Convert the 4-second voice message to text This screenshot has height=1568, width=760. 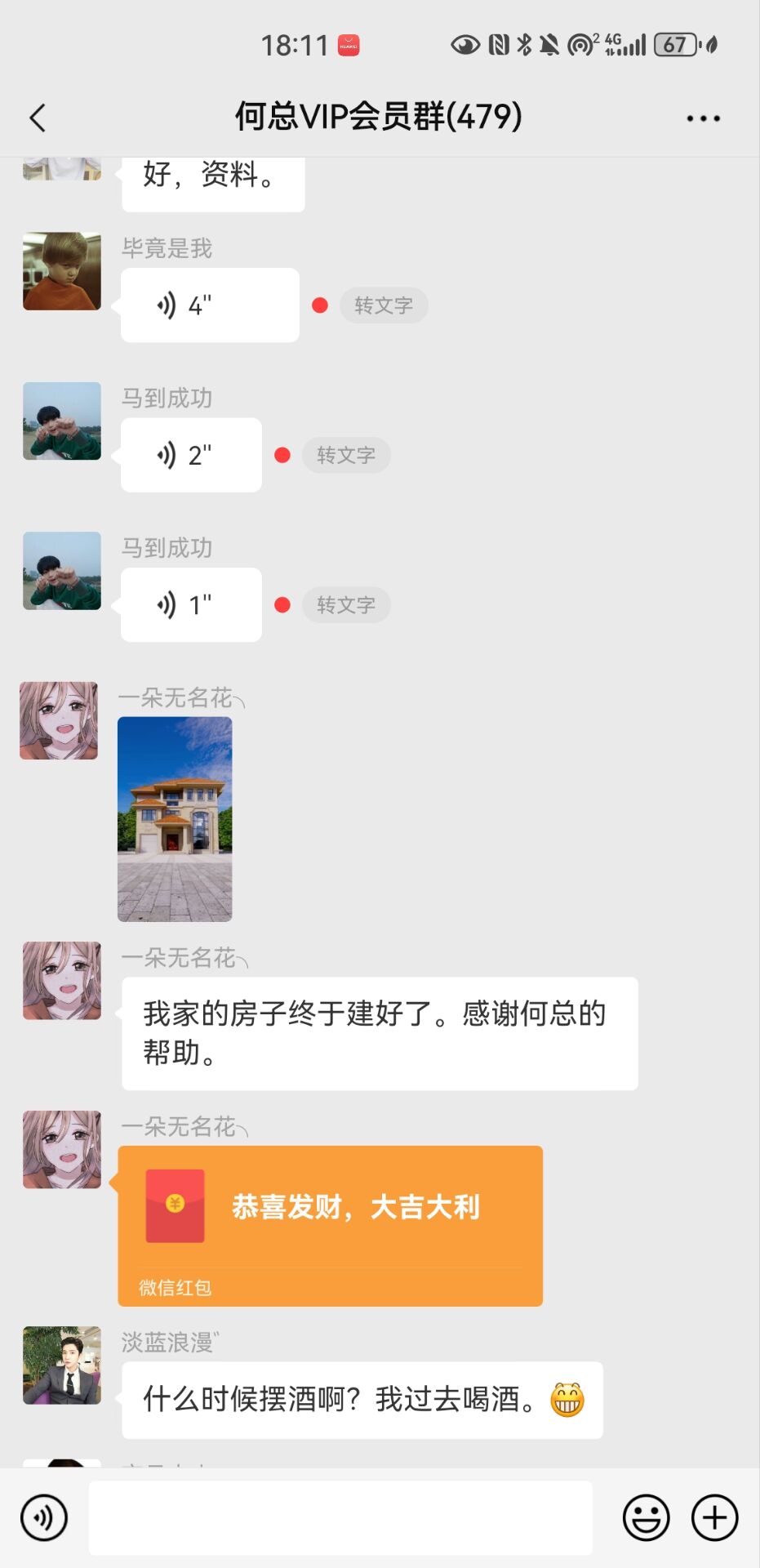coord(384,305)
